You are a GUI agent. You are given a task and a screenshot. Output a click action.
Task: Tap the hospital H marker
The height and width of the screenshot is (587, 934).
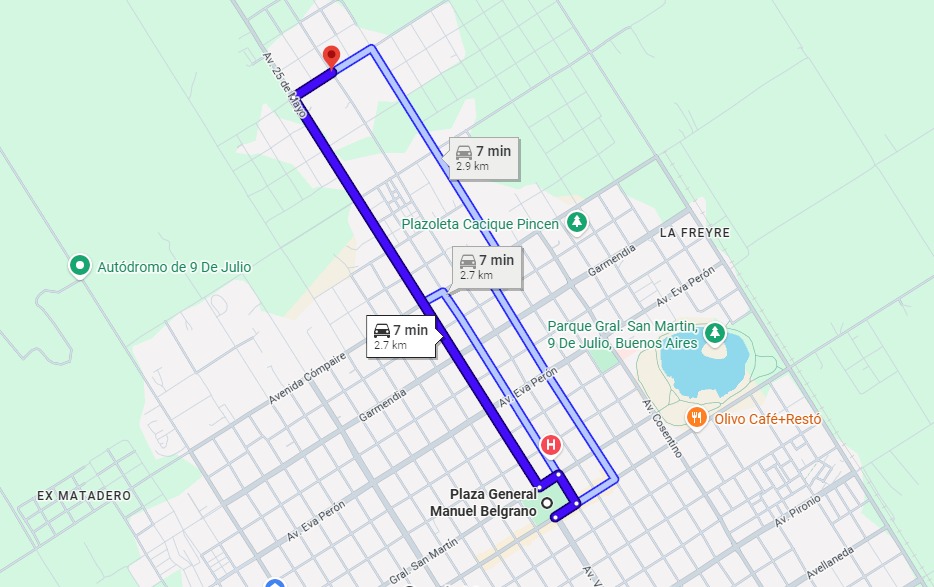coord(549,444)
